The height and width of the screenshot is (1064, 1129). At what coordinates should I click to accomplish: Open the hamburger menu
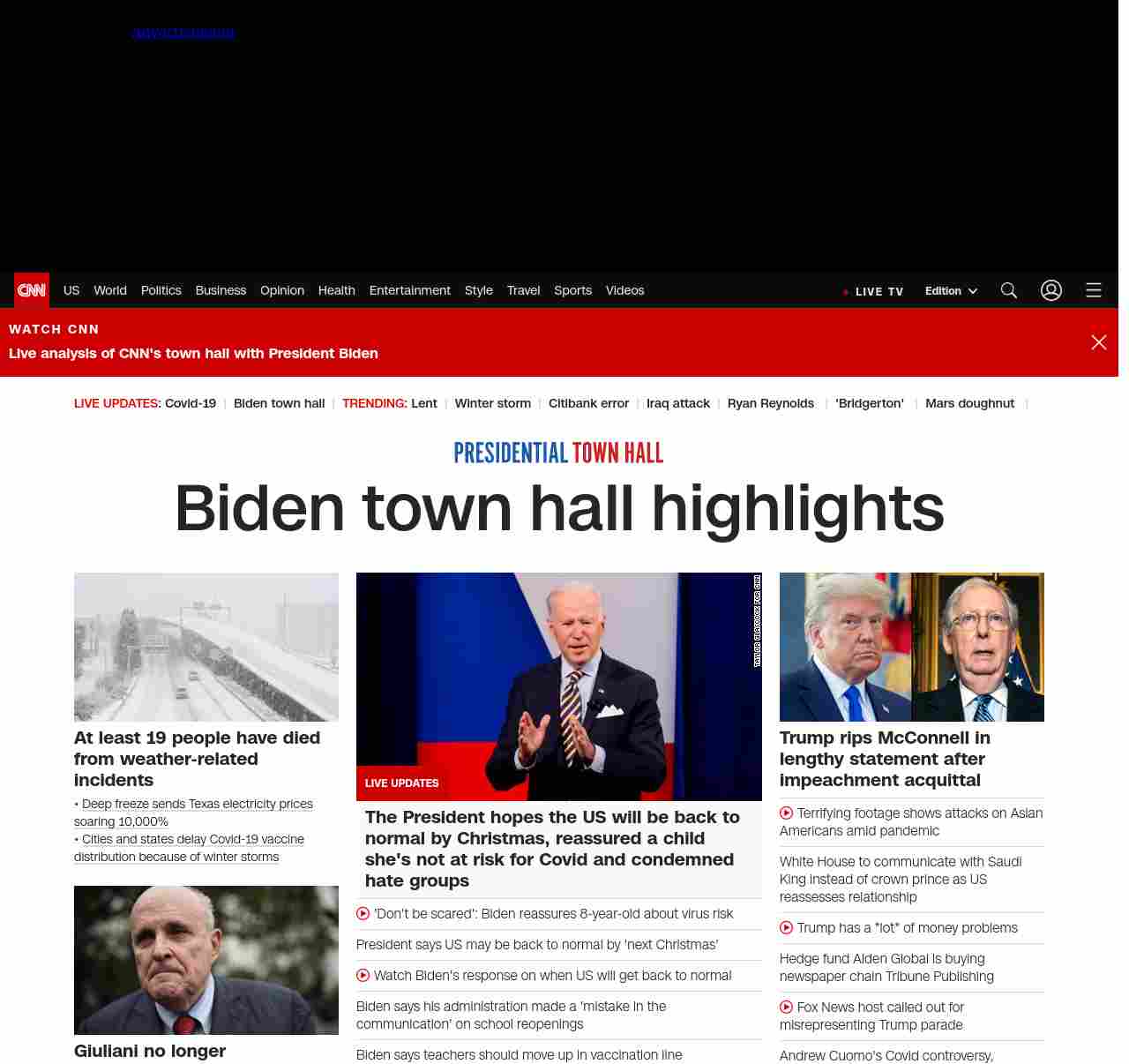coord(1094,290)
